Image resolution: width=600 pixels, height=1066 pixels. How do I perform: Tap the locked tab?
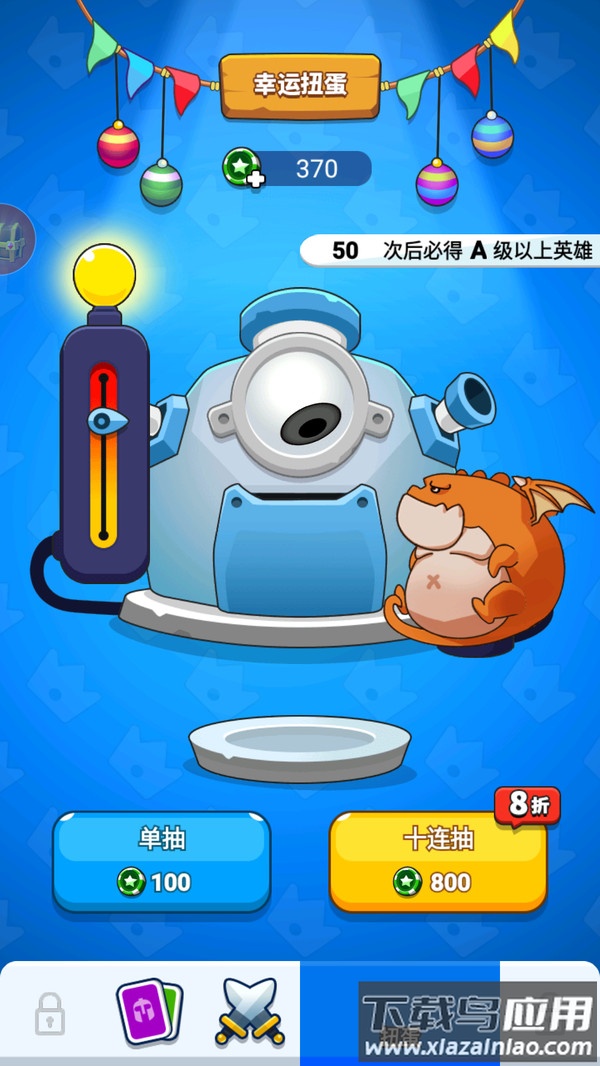(50, 1013)
